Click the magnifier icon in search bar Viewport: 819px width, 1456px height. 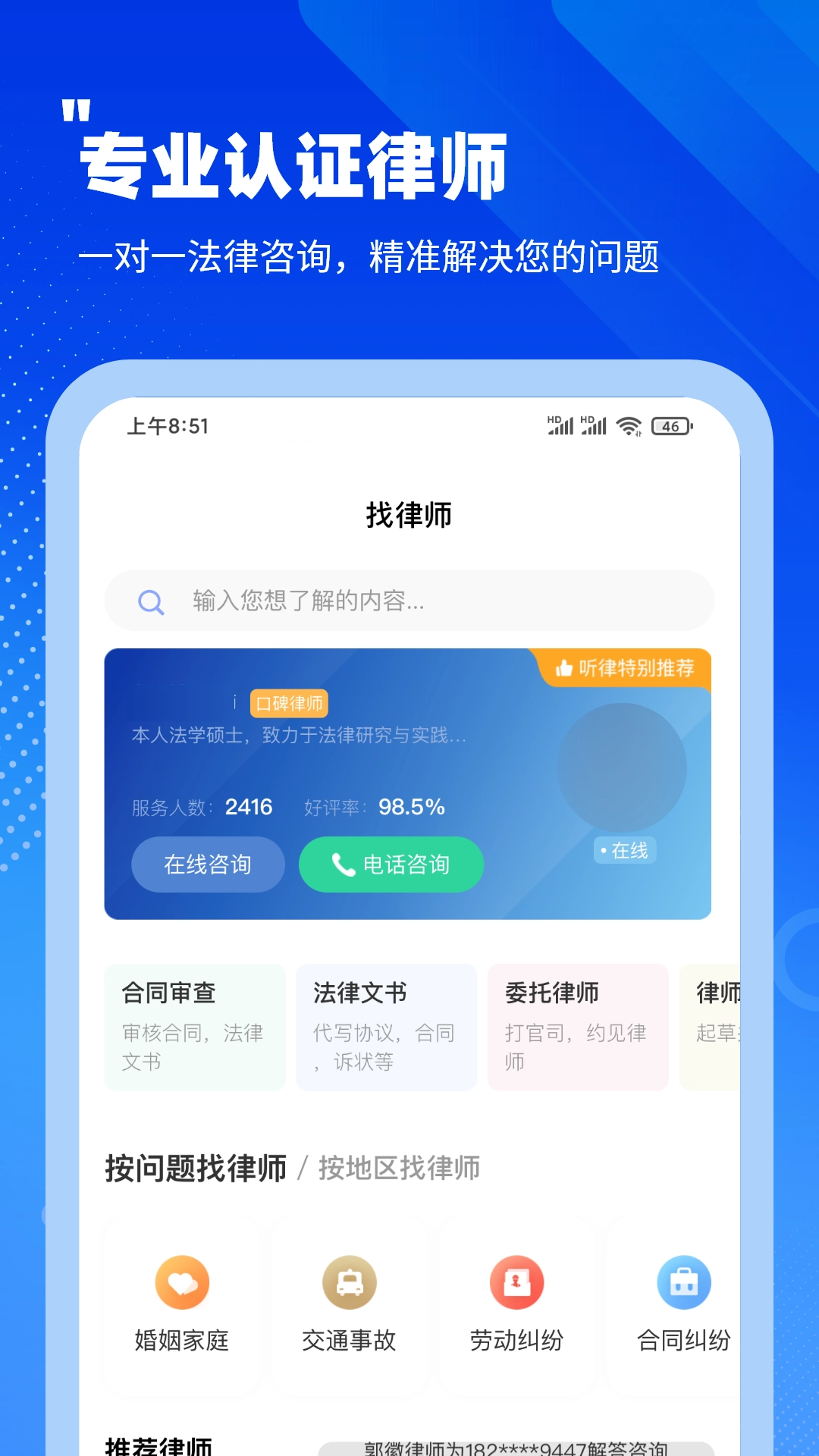pyautogui.click(x=150, y=601)
